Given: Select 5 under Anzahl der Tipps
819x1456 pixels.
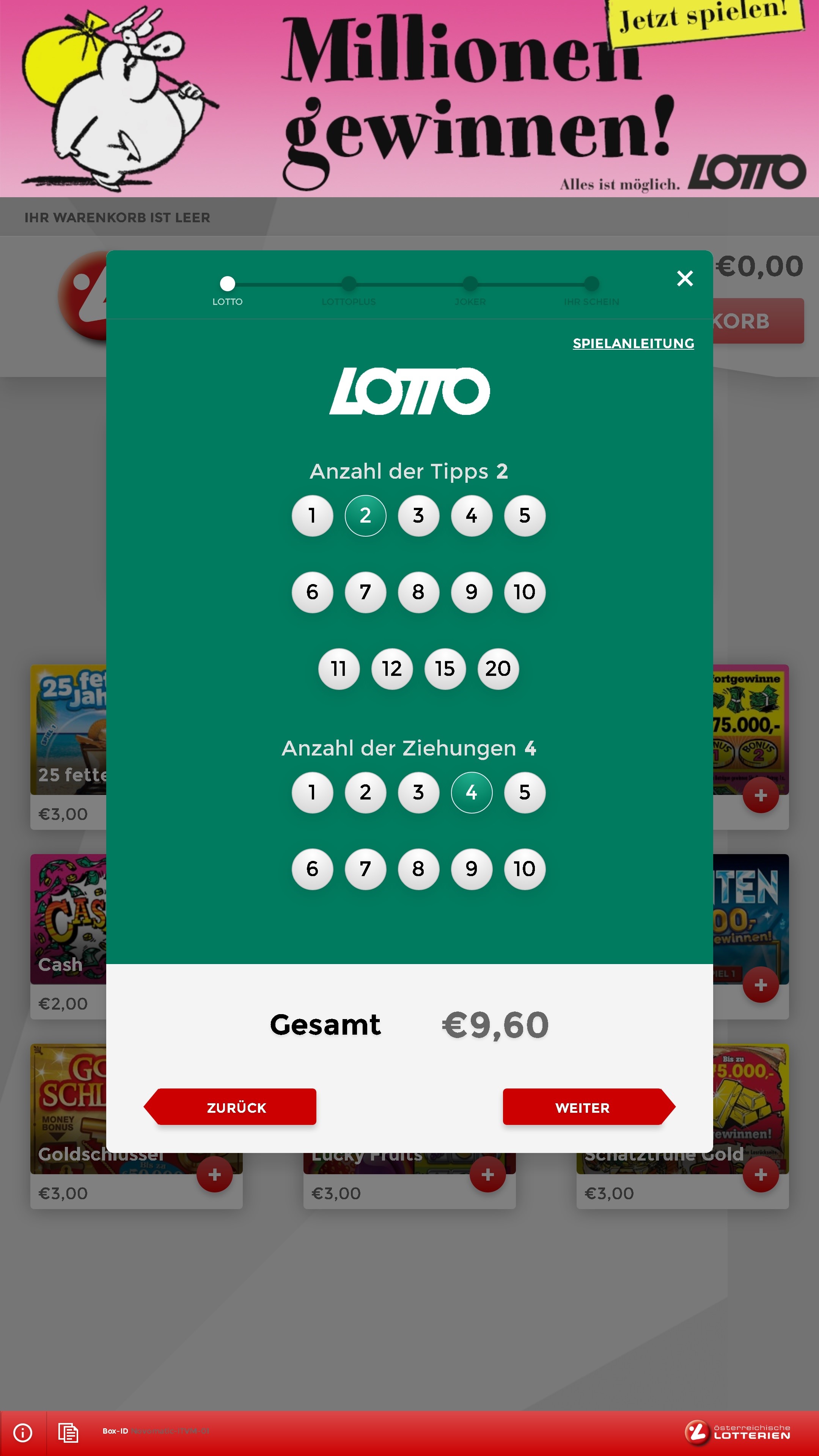Looking at the screenshot, I should tap(525, 515).
